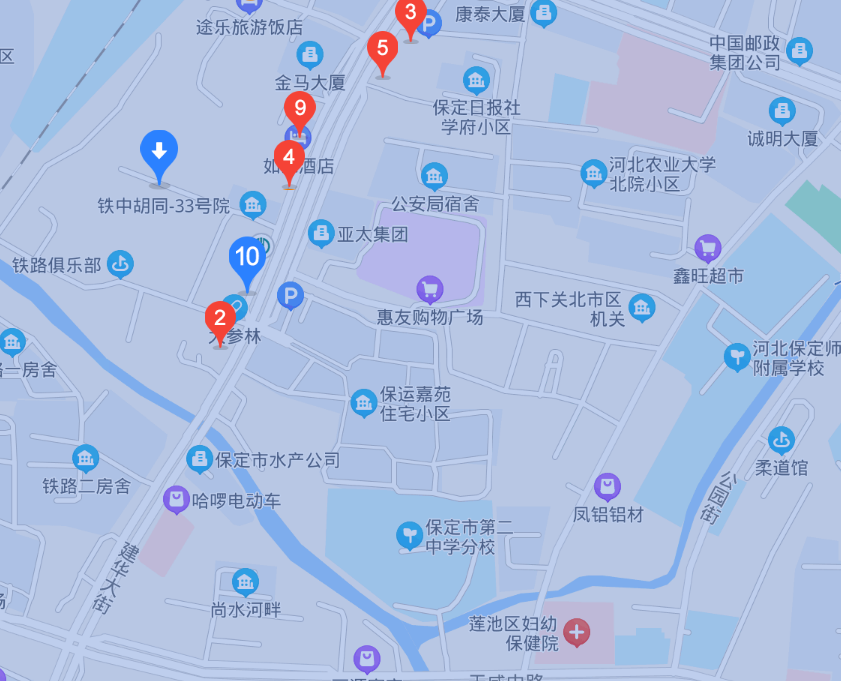
Task: Tap the 莲池区妇幼保健院 hospital POI
Action: pos(576,632)
